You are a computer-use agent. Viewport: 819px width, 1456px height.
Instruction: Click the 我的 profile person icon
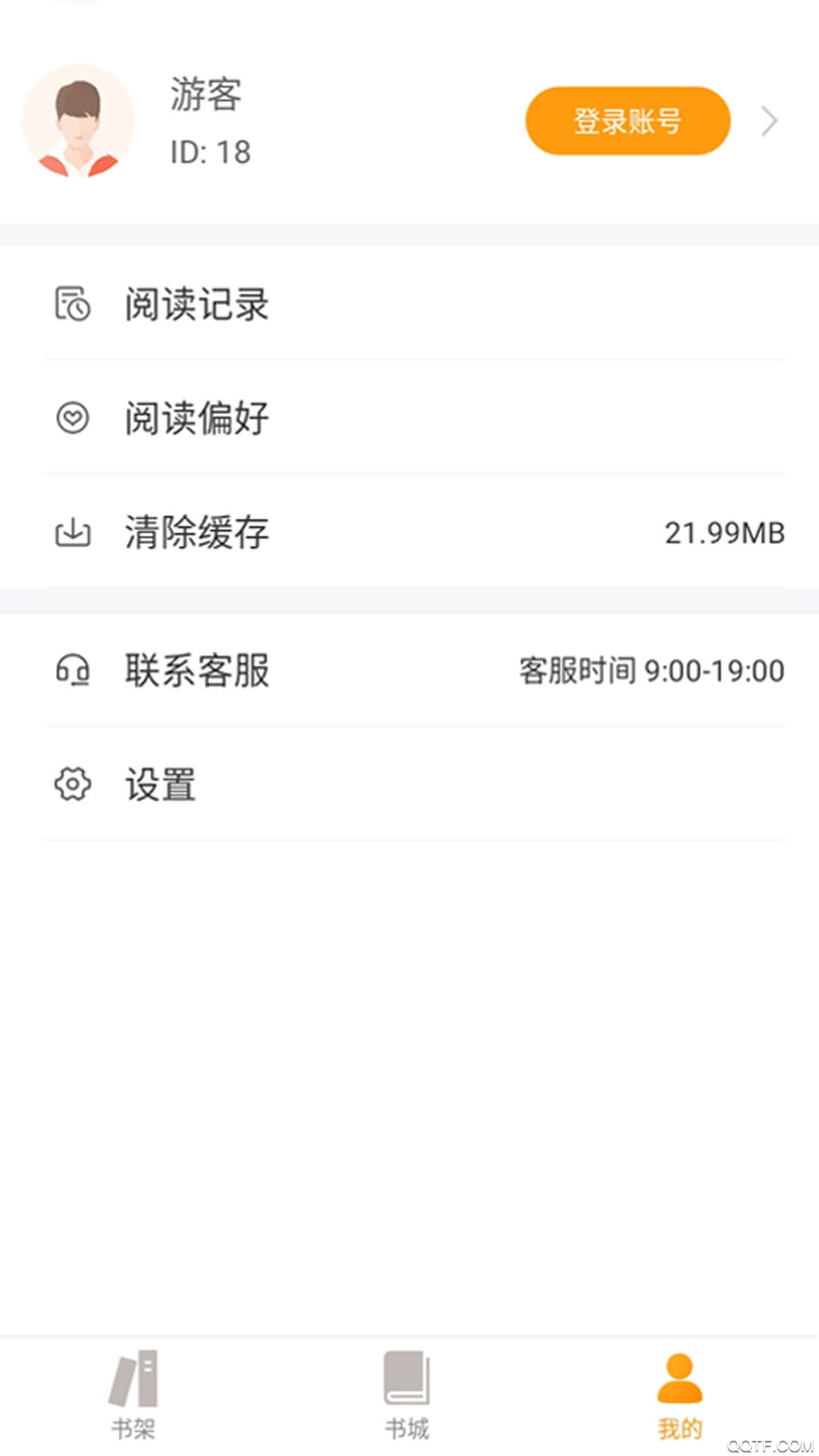pos(680,1380)
